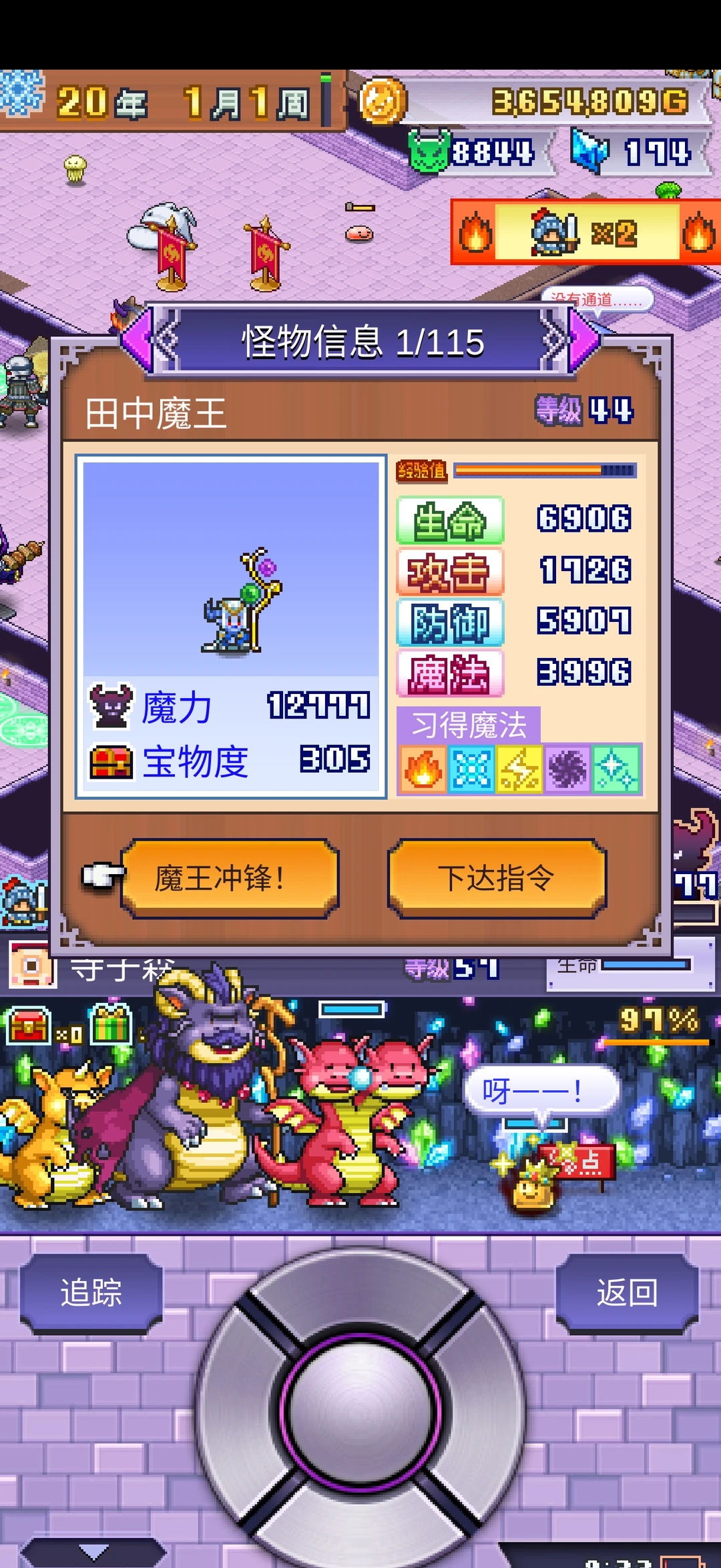Go to next monster with right arrow
The height and width of the screenshot is (1568, 721).
coord(581,339)
